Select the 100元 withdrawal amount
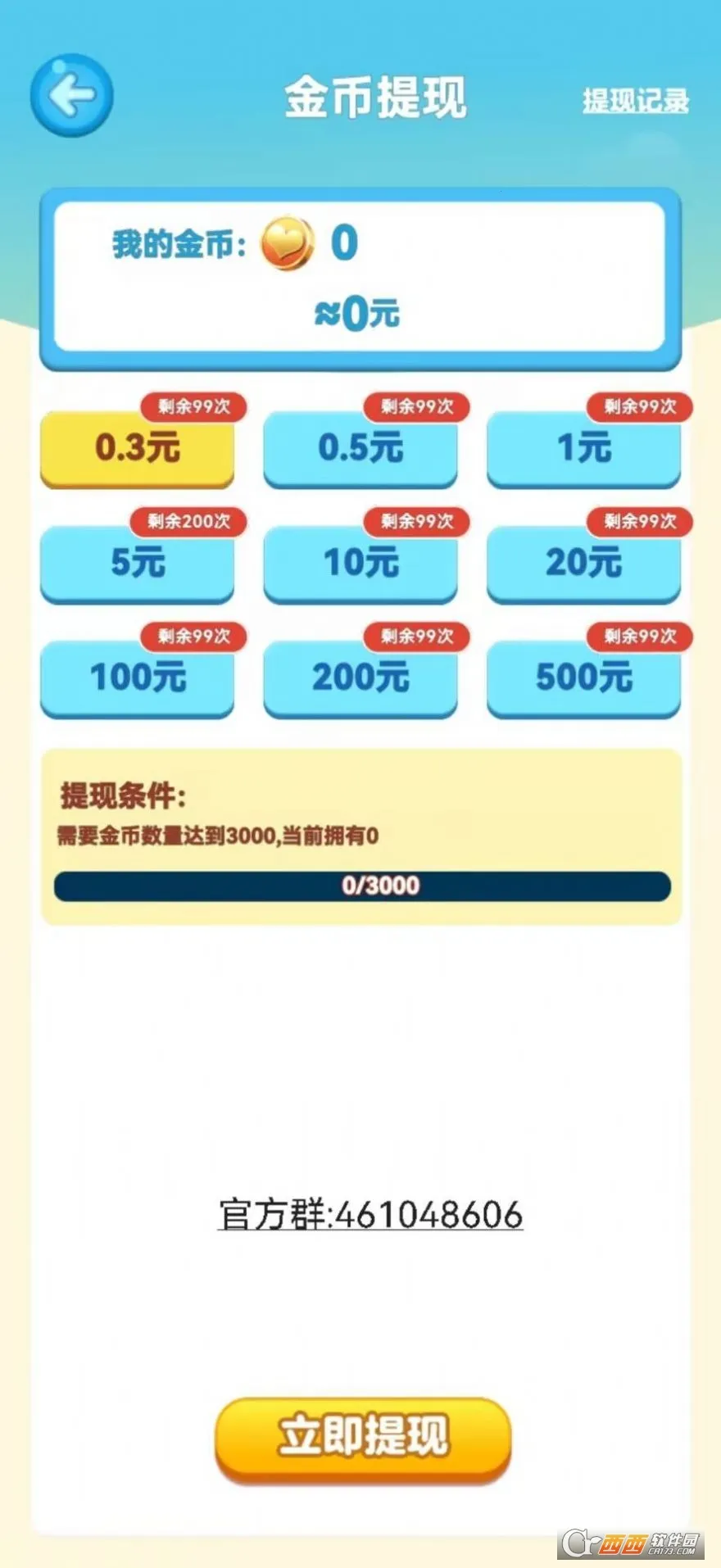 [138, 678]
